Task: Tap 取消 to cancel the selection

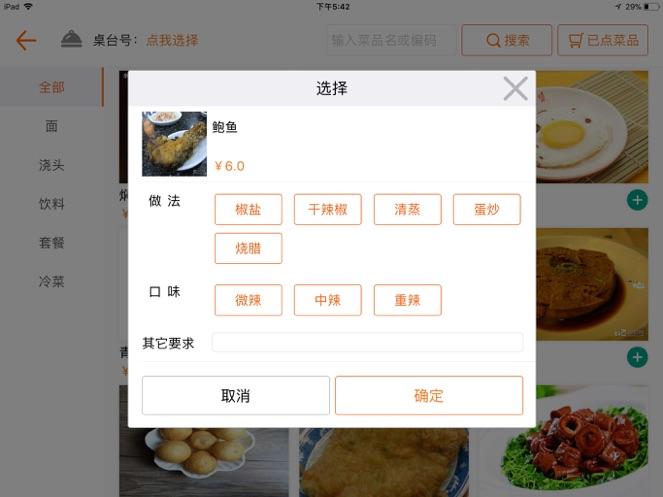Action: (235, 396)
